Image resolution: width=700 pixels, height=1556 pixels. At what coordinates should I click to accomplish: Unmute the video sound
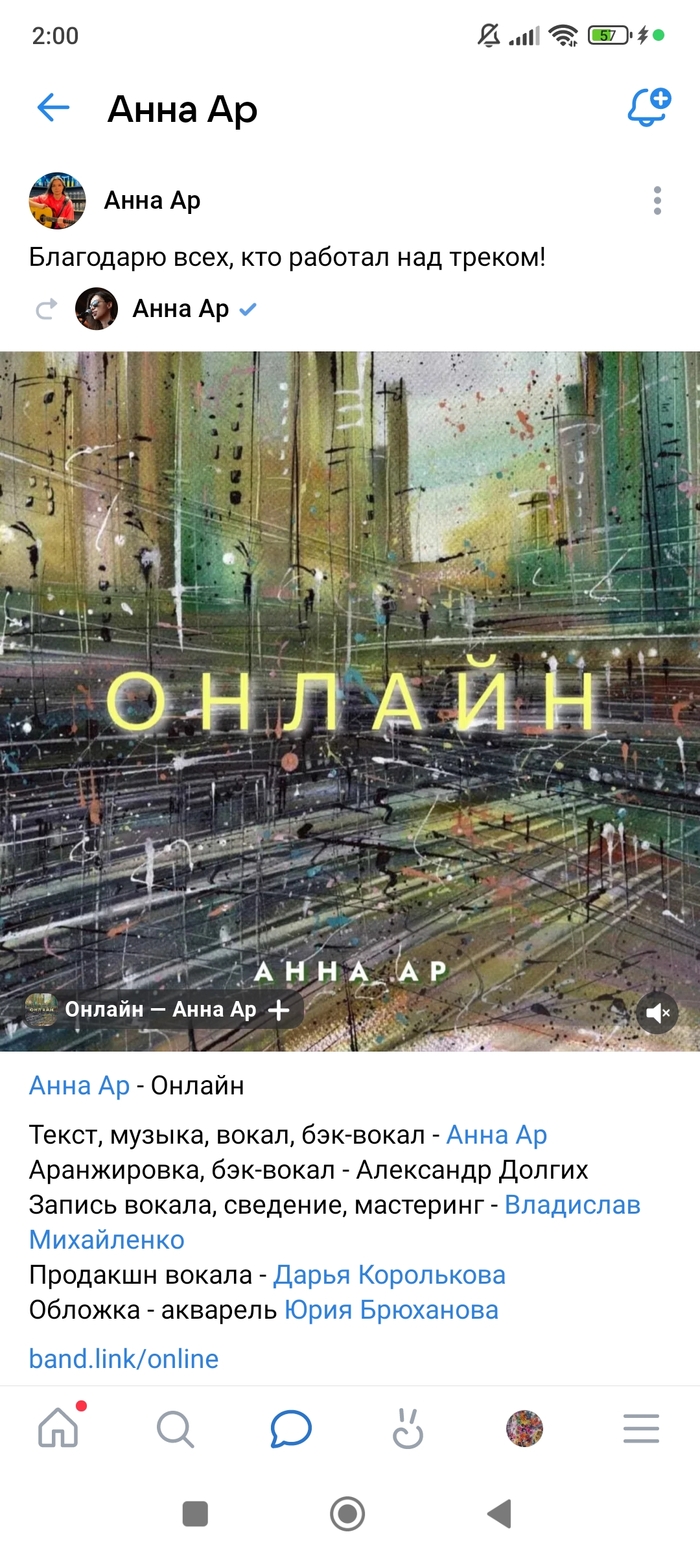[657, 1013]
